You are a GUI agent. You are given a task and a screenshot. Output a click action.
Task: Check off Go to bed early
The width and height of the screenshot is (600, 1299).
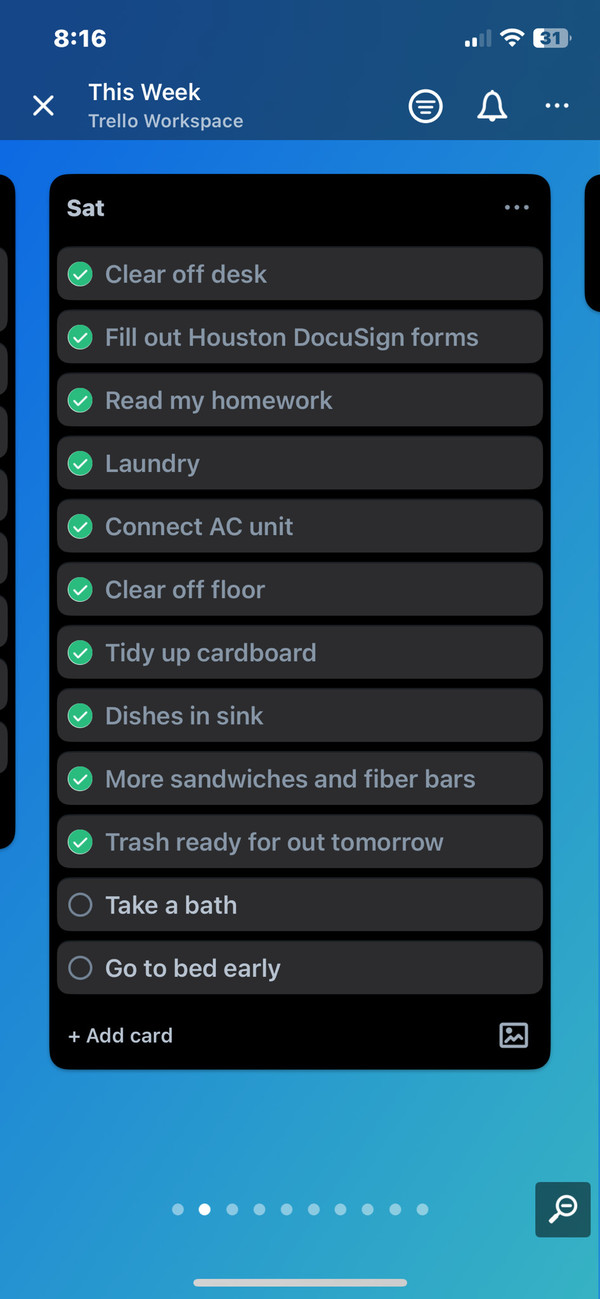(80, 968)
